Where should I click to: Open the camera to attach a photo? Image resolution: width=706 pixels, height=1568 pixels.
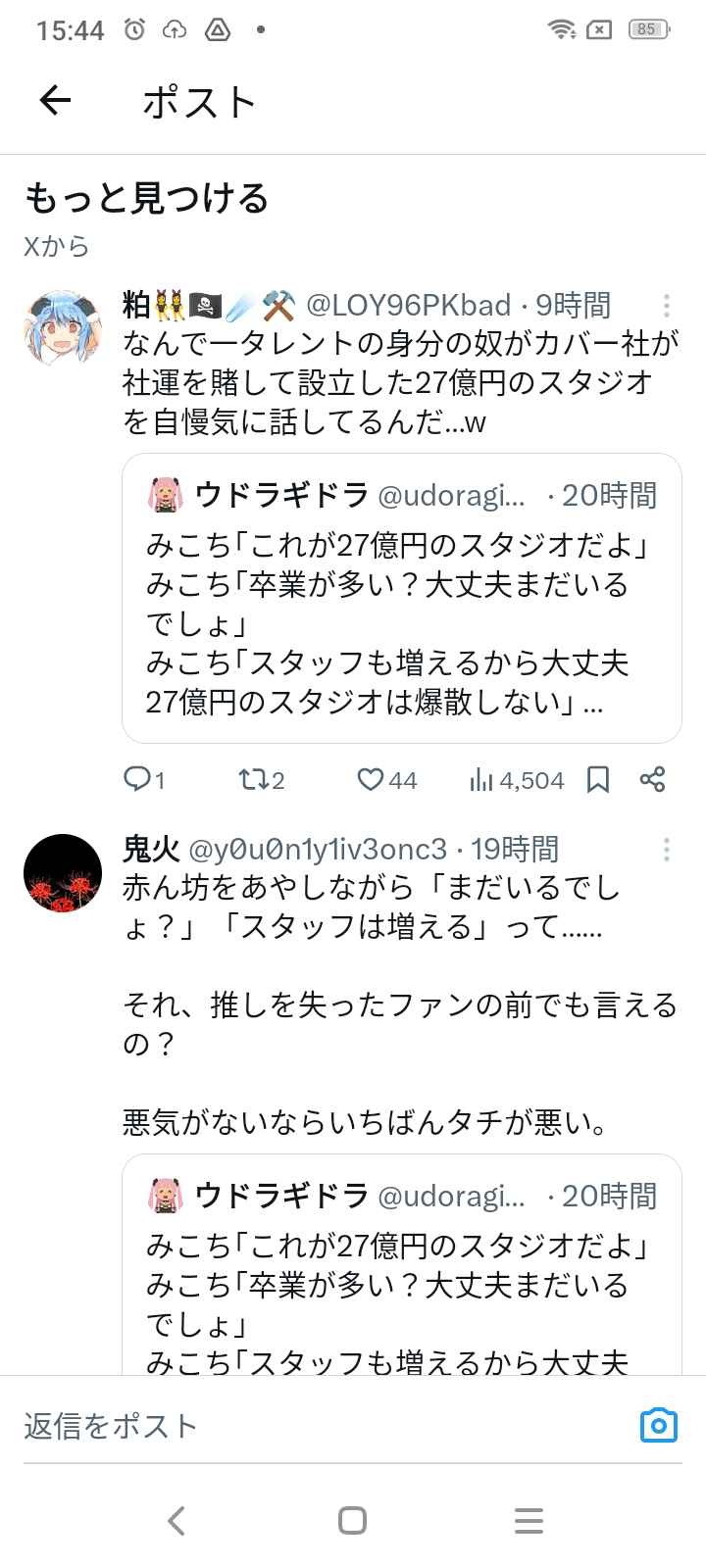pyautogui.click(x=658, y=1425)
